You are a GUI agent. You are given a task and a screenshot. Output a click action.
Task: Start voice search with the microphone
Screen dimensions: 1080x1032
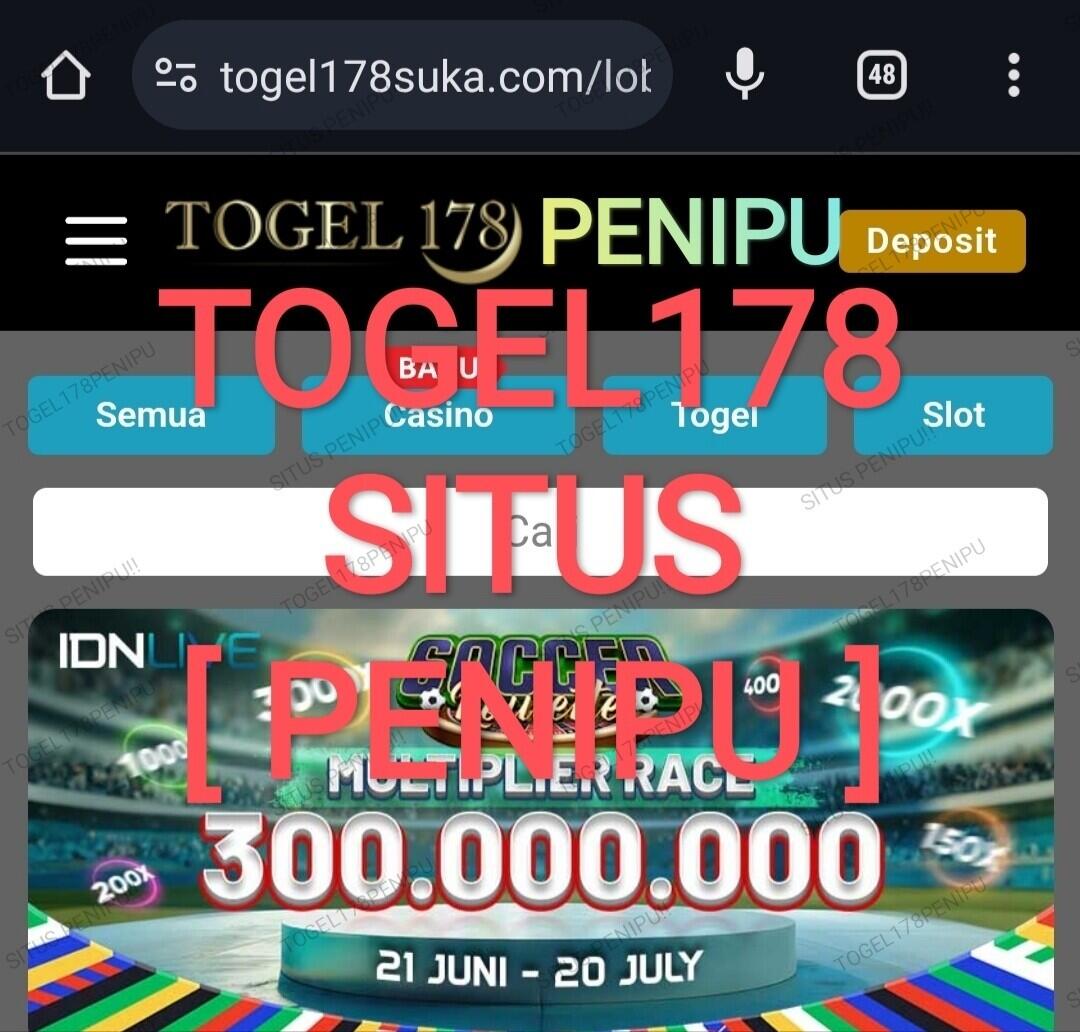(x=745, y=74)
